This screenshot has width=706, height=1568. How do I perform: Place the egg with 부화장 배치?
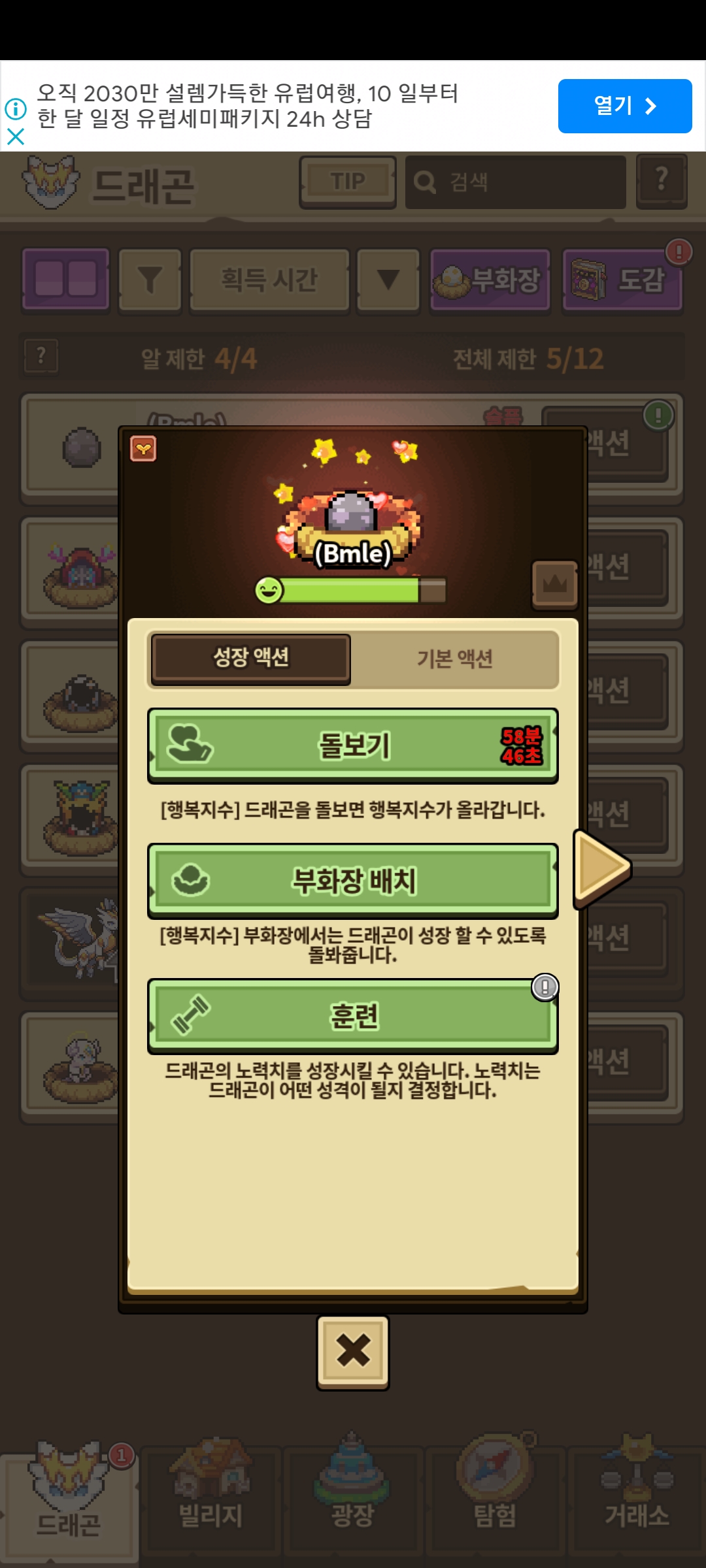pos(352,881)
